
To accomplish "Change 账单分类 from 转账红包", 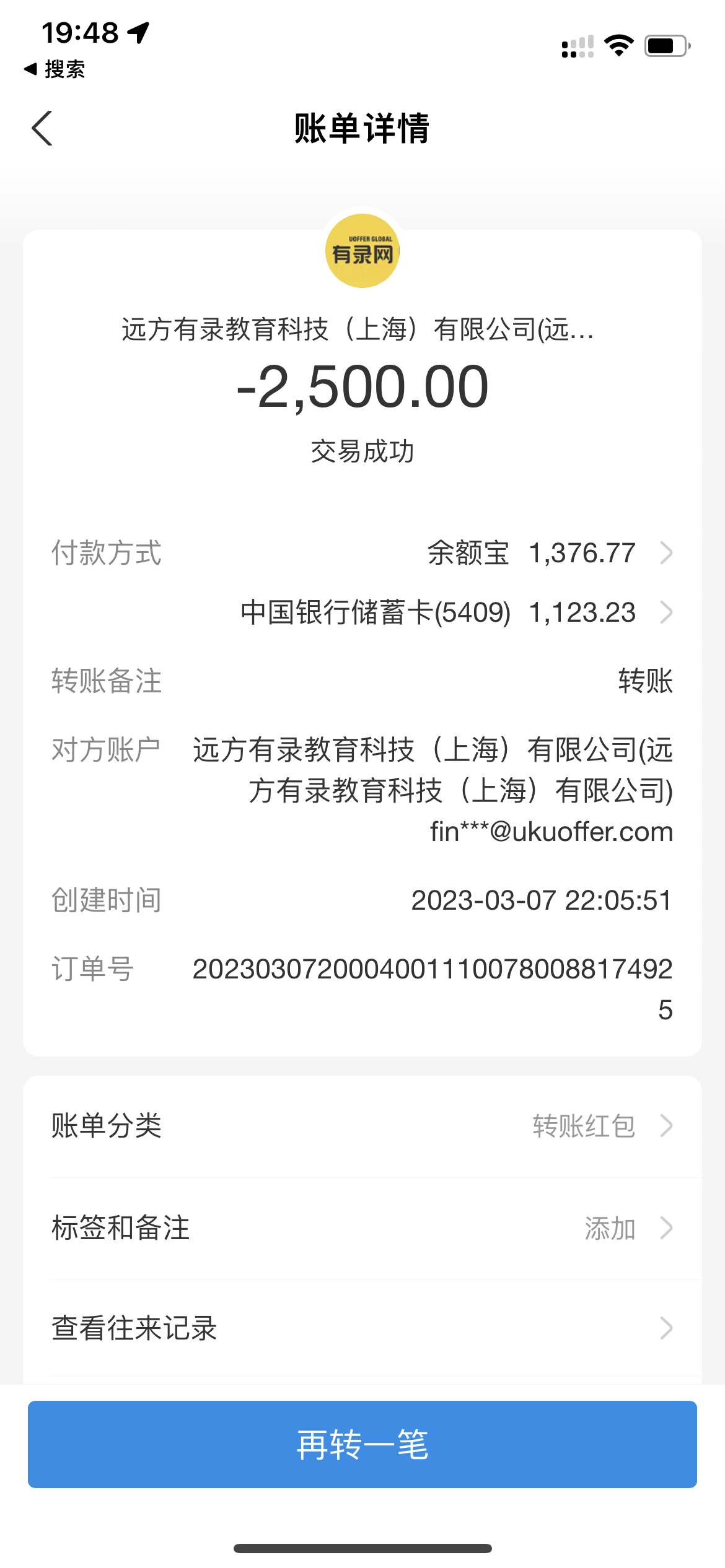I will pos(362,1126).
